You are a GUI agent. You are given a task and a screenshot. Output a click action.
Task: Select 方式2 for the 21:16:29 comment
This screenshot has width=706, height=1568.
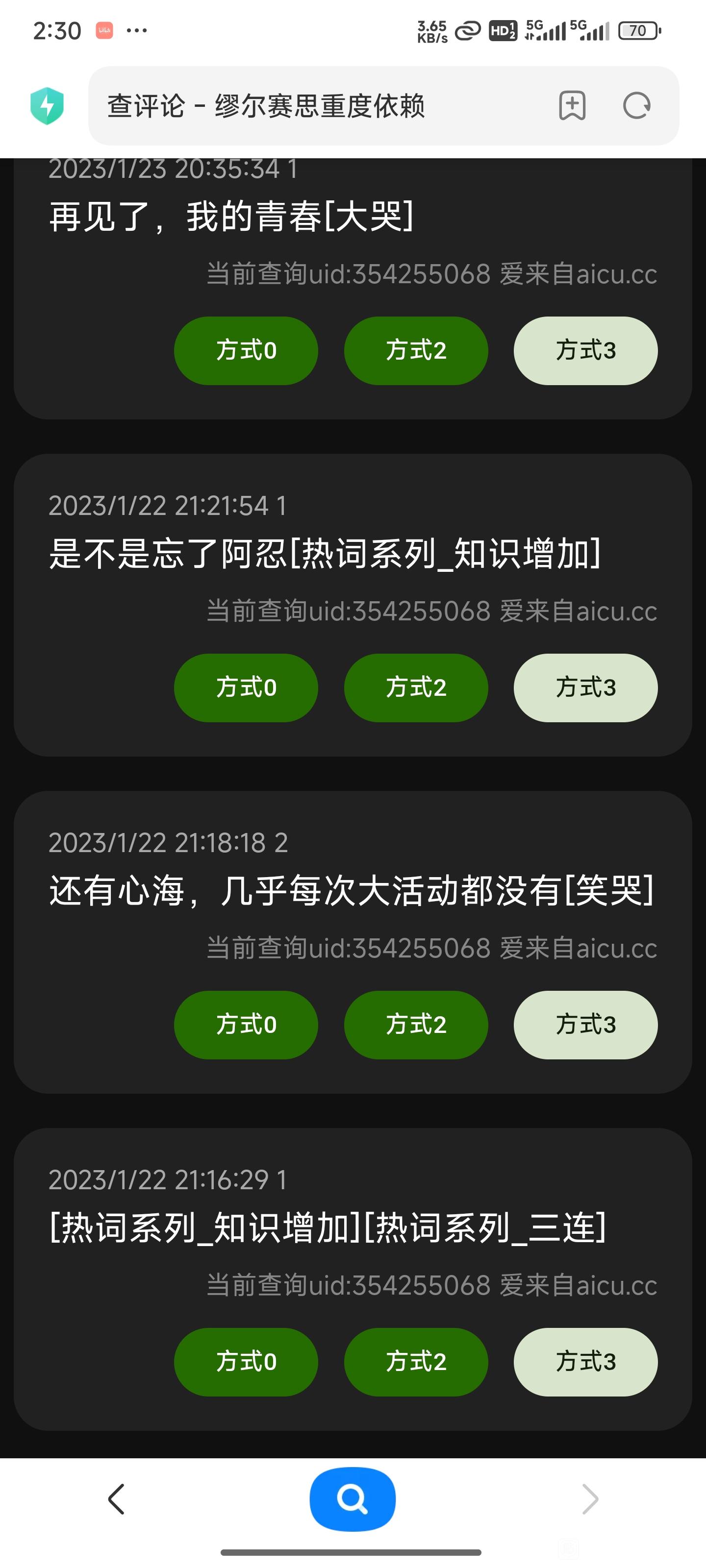click(415, 1362)
